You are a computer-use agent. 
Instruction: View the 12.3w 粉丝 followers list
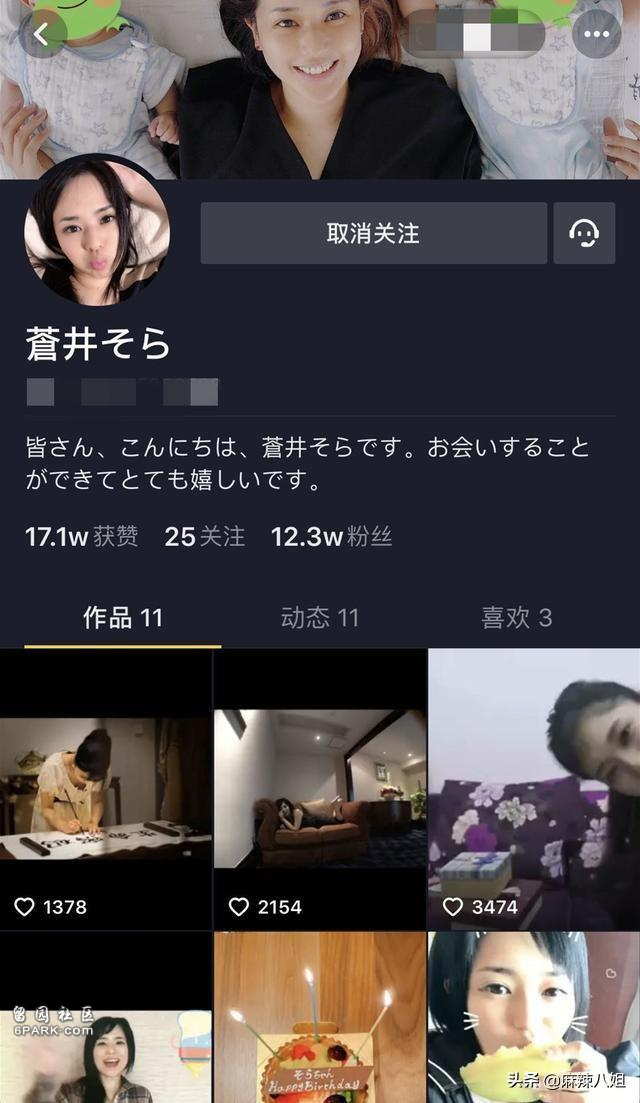(331, 536)
